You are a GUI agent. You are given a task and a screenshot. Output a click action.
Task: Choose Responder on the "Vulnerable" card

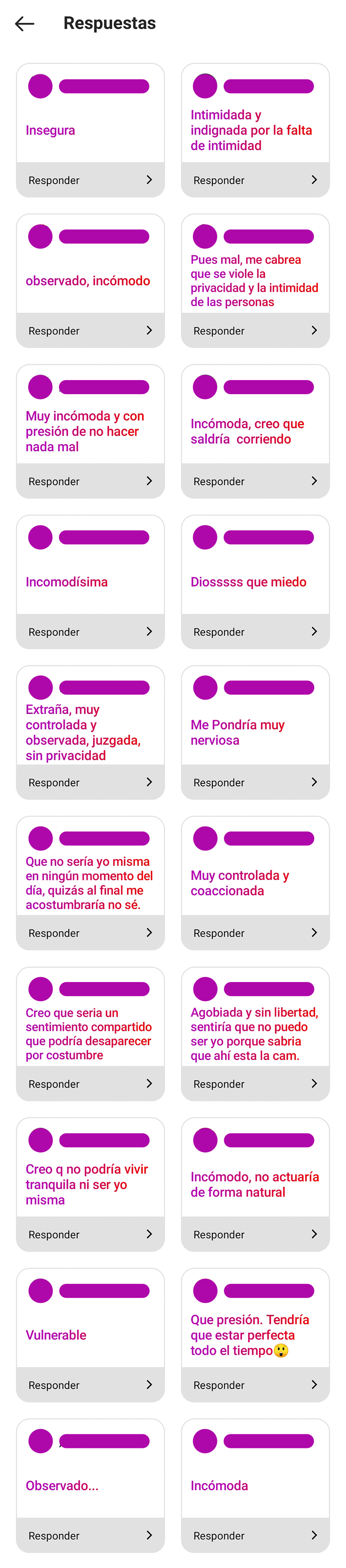(90, 1385)
